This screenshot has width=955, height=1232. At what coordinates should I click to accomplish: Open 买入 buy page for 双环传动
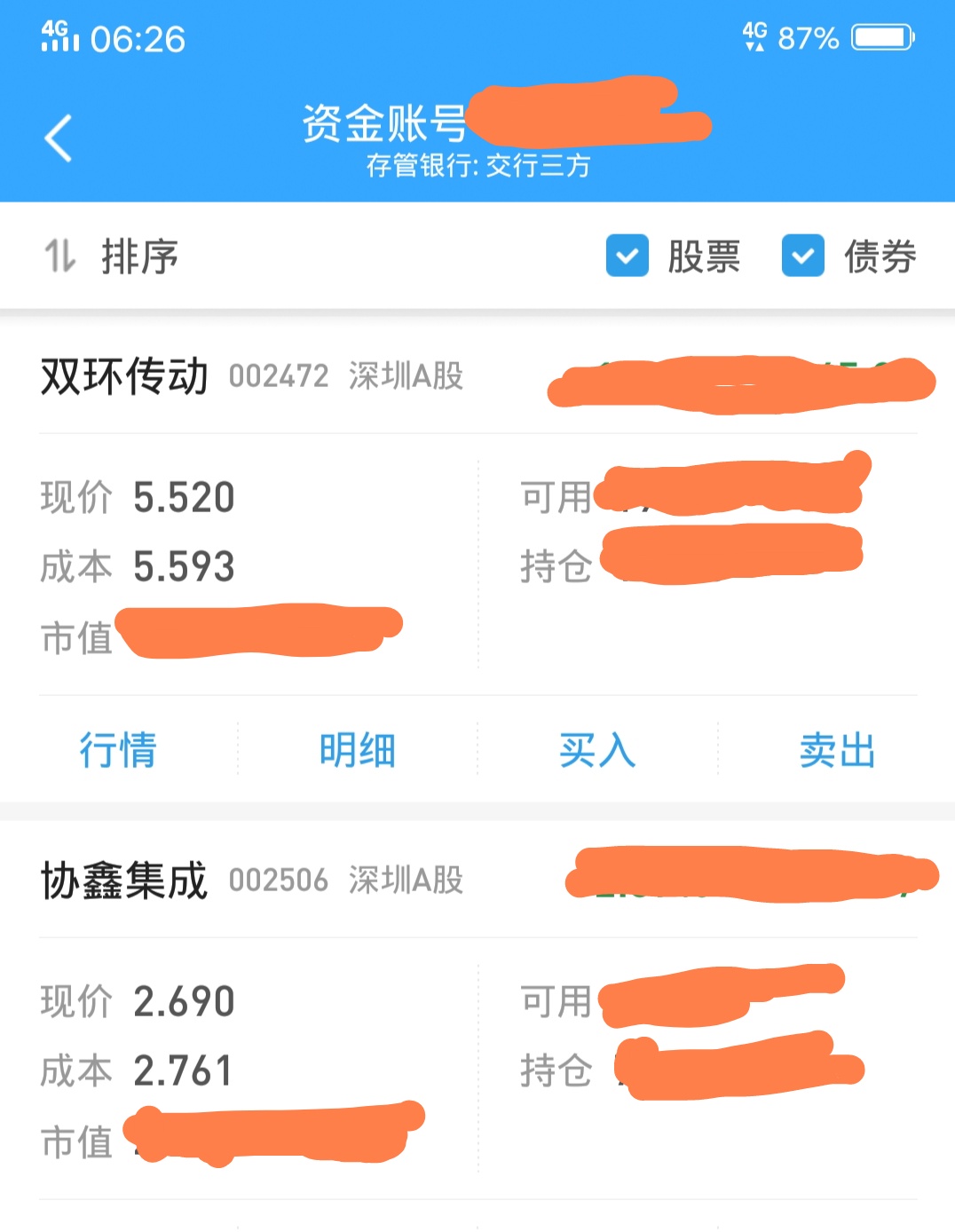coord(597,750)
